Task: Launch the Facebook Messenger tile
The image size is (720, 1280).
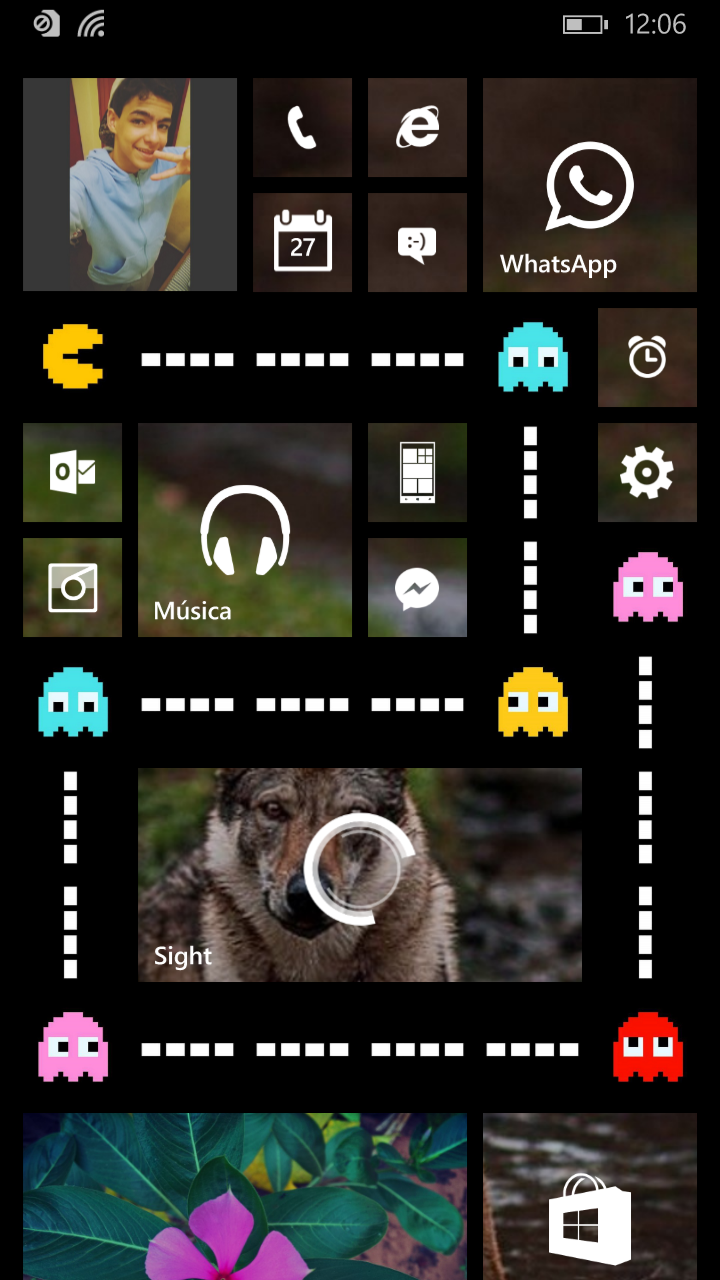Action: [x=417, y=588]
